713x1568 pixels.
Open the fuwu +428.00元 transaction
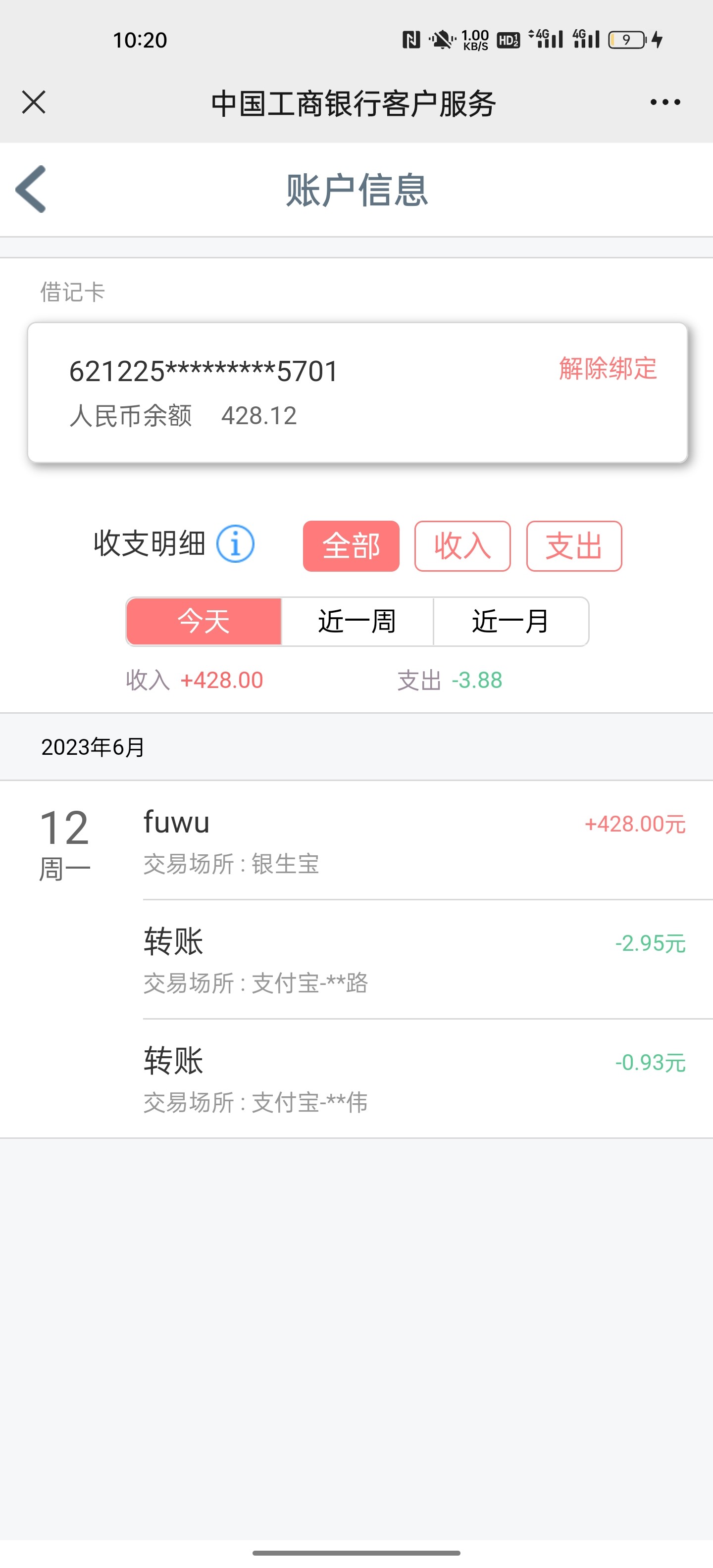coord(414,840)
